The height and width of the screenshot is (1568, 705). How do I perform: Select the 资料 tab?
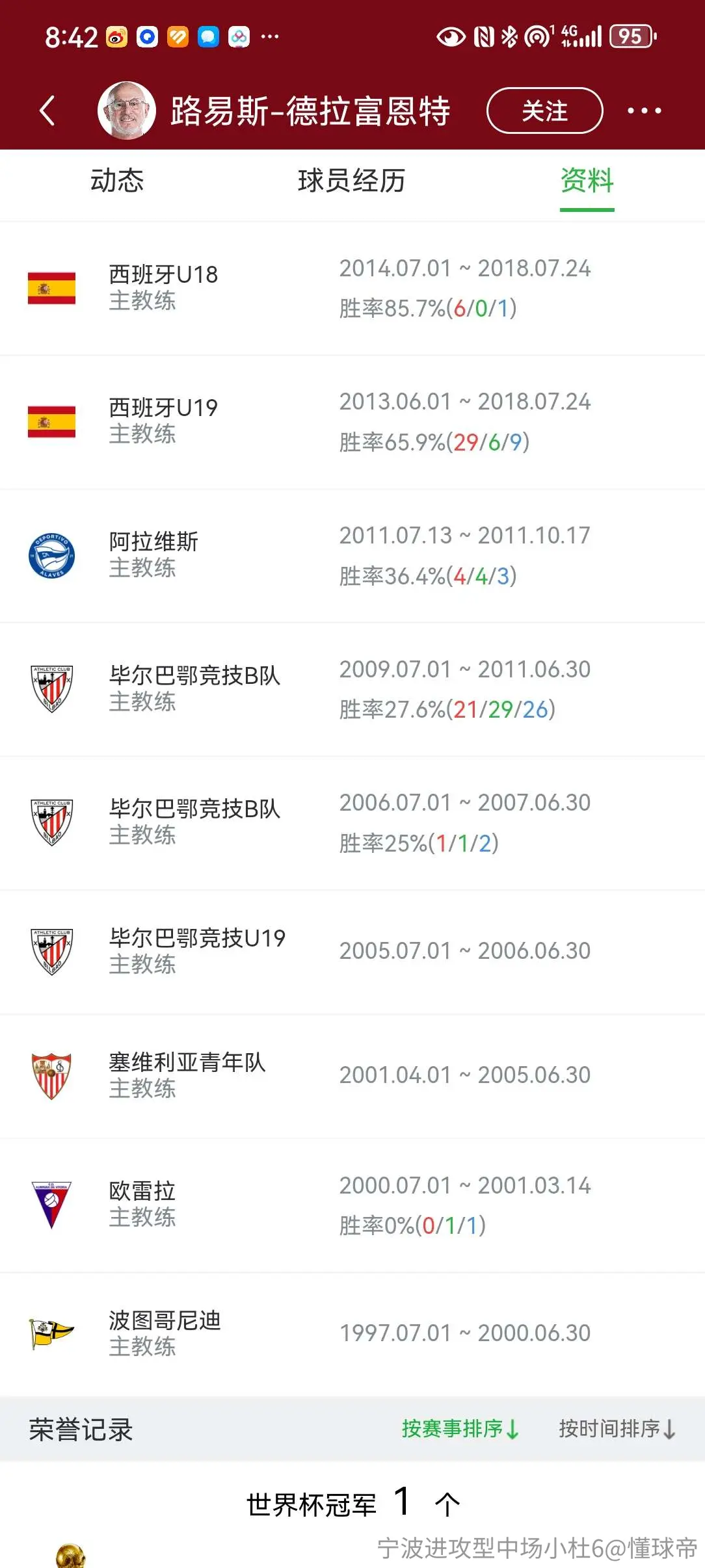tap(587, 181)
